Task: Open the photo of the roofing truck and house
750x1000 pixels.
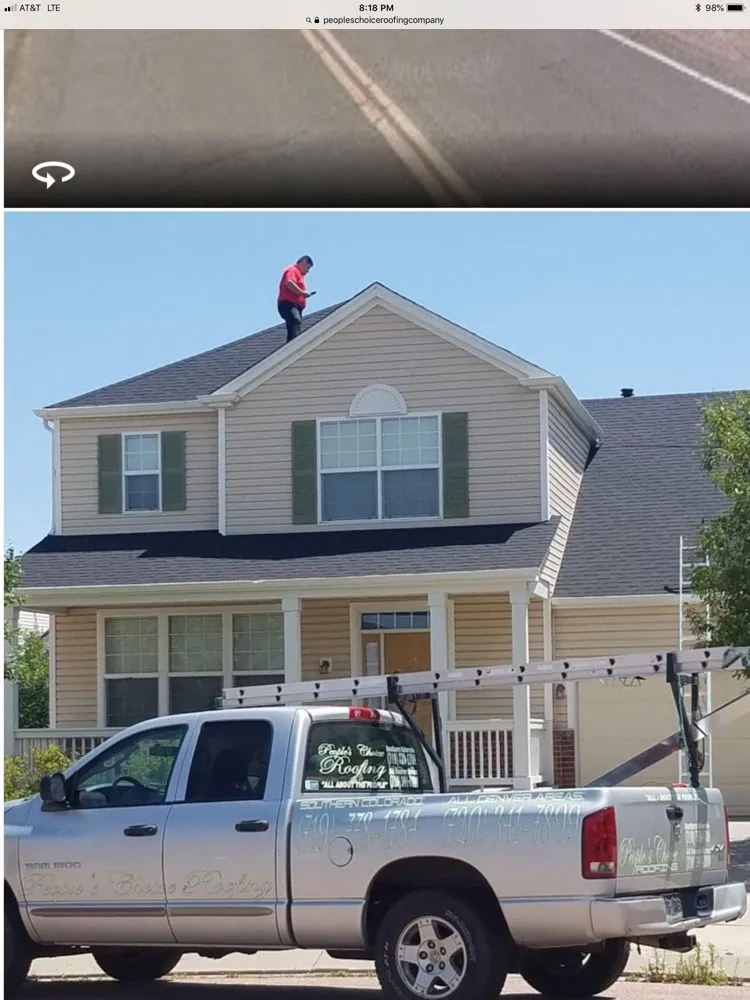Action: tap(376, 600)
